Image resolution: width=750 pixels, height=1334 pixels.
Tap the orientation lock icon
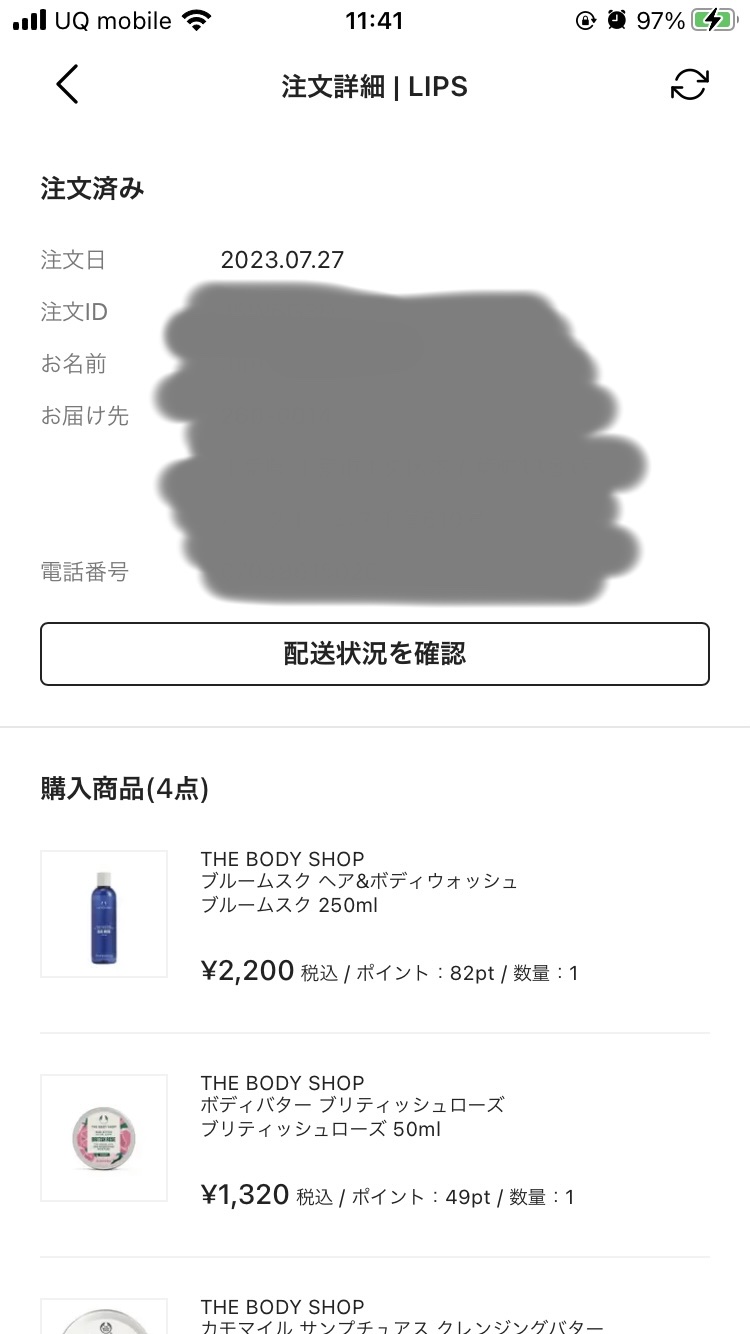(x=586, y=19)
